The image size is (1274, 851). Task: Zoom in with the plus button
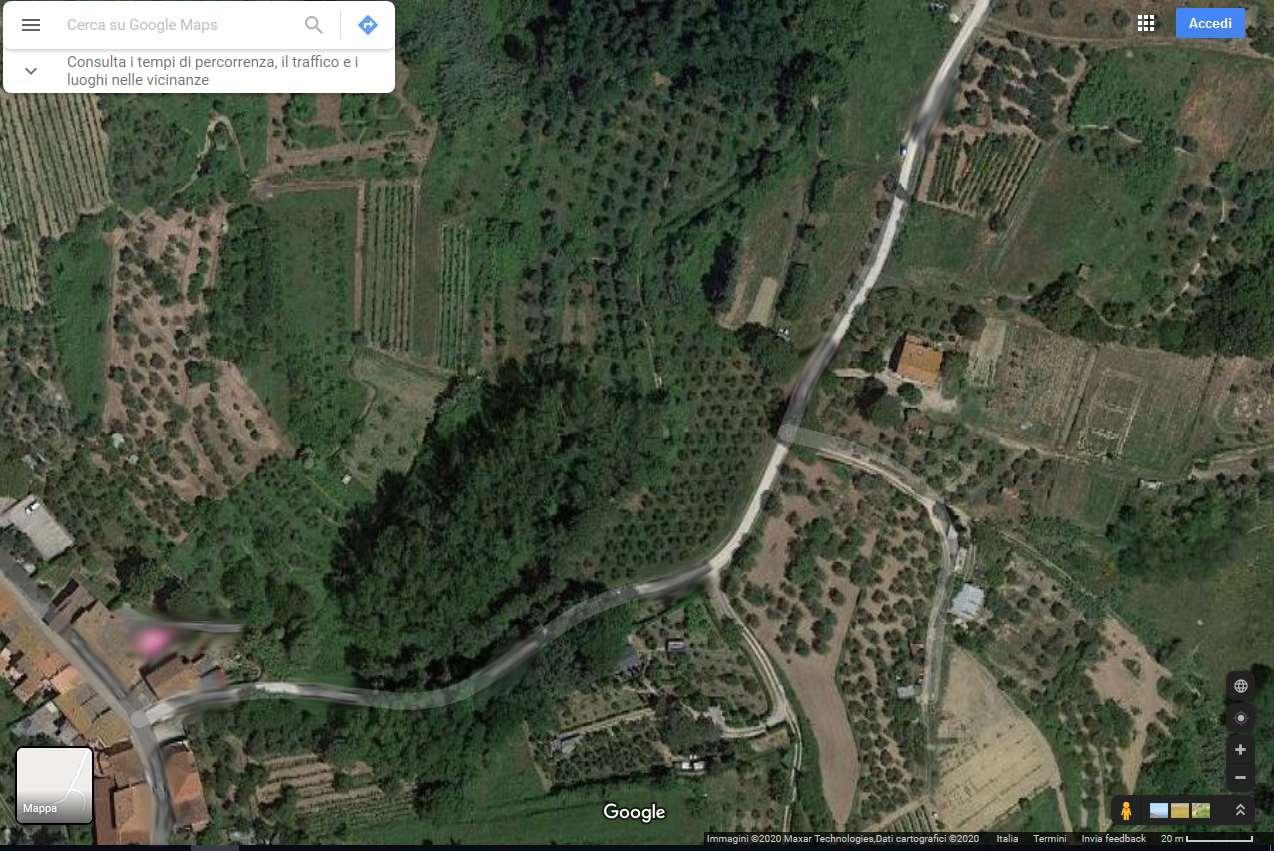(x=1241, y=750)
